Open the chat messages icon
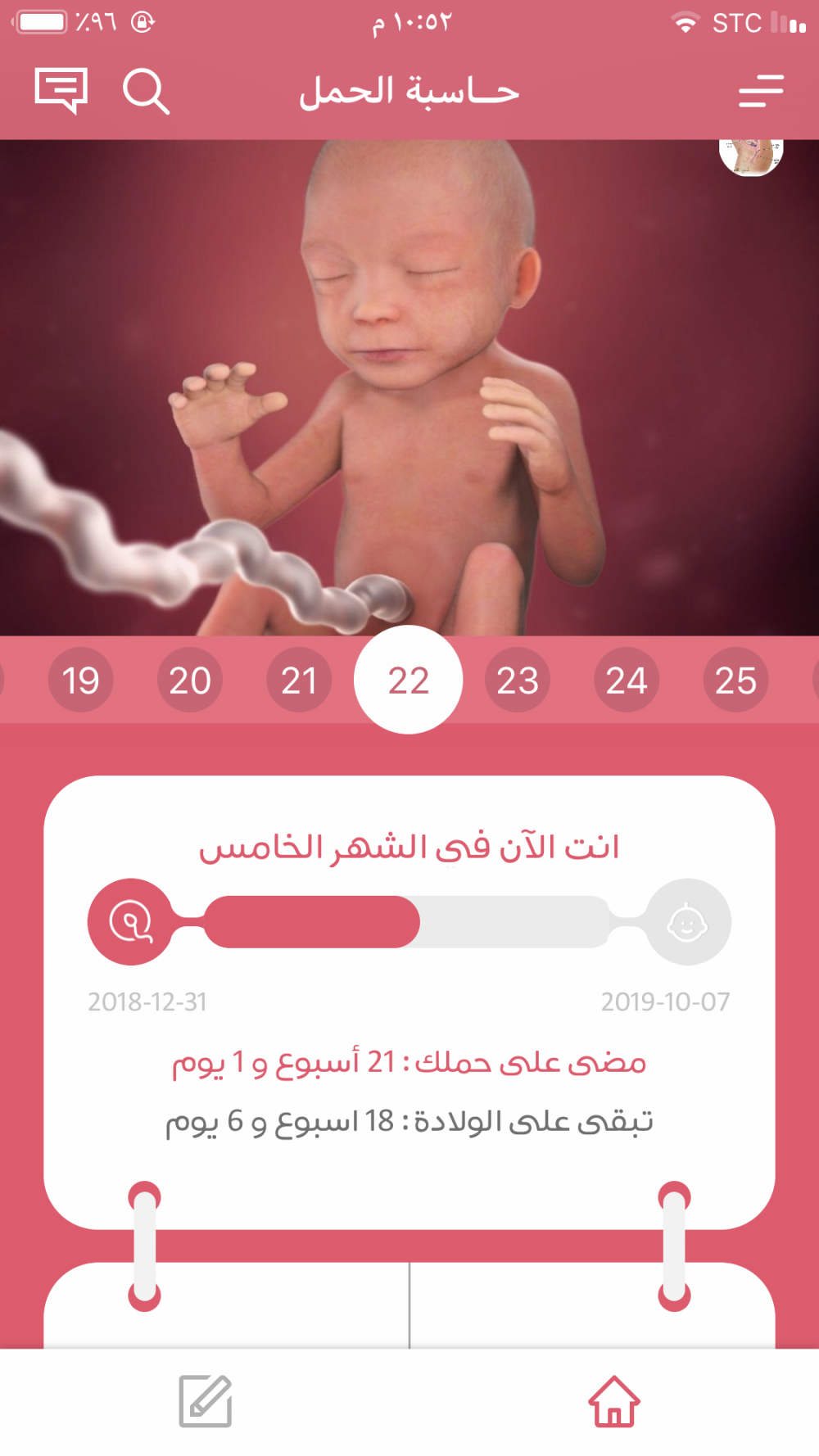The height and width of the screenshot is (1456, 819). coord(61,89)
